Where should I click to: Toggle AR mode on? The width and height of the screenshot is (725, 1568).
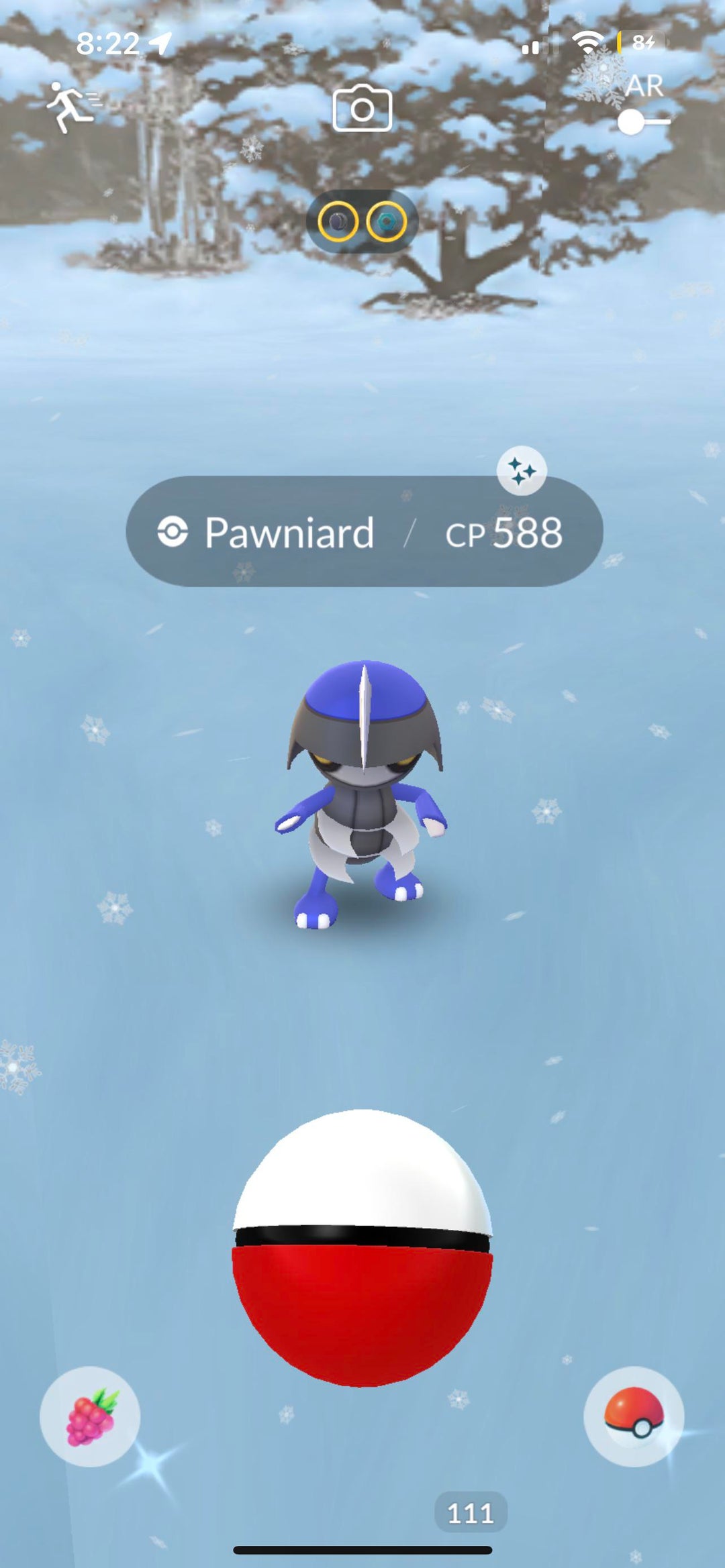coord(643,122)
